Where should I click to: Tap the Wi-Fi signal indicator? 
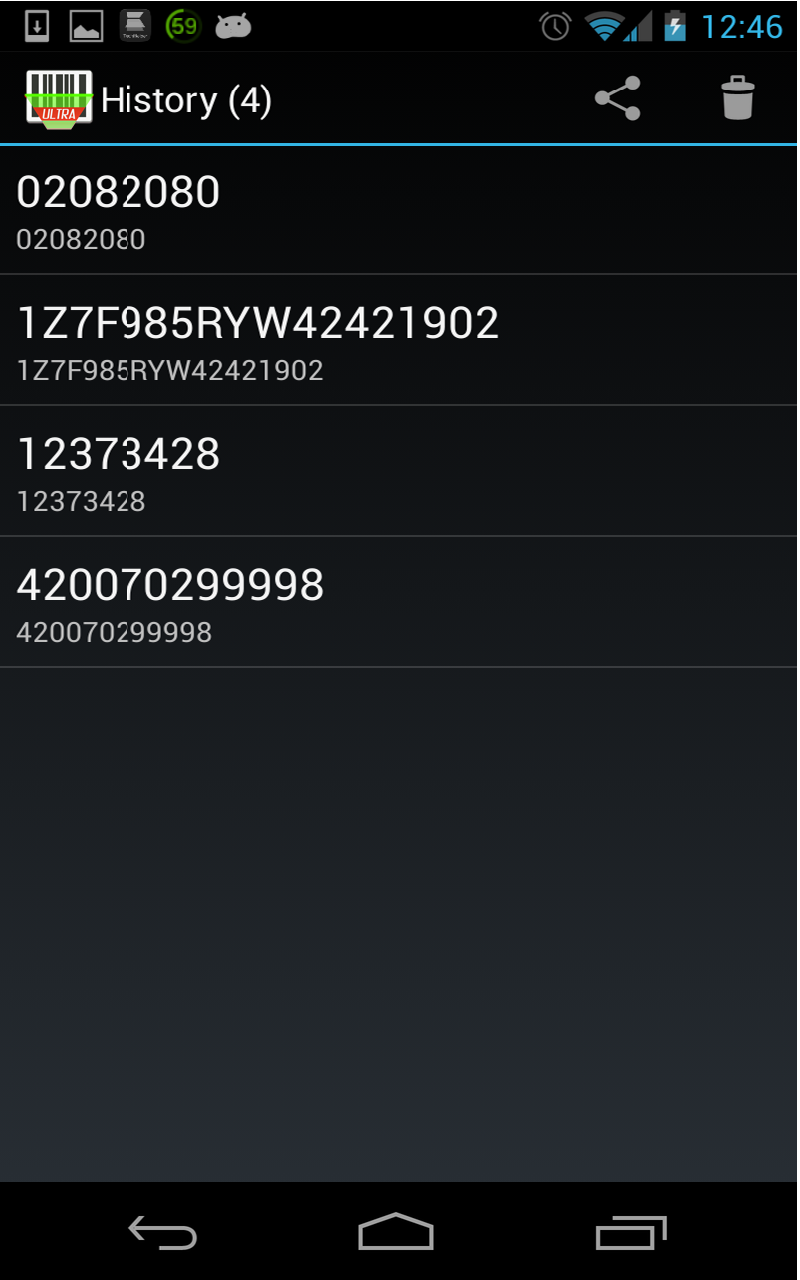coord(603,25)
